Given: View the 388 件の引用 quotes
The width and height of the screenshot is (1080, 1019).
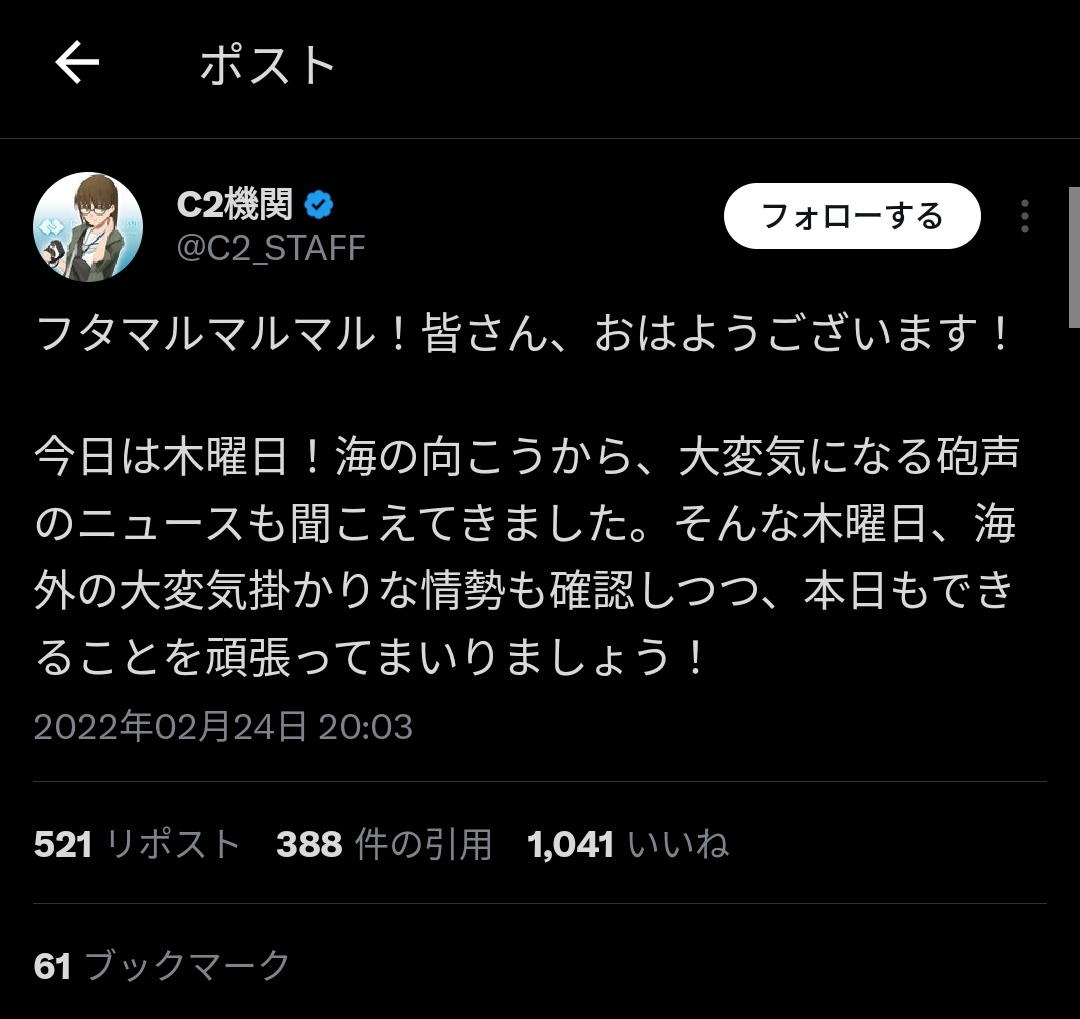Looking at the screenshot, I should [384, 845].
